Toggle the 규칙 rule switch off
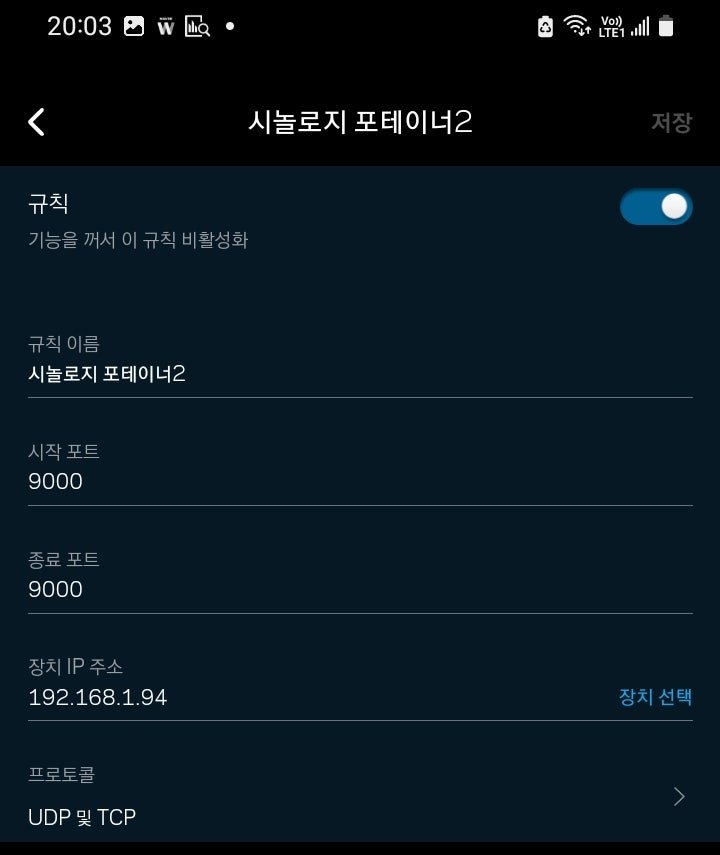This screenshot has height=855, width=720. pos(656,207)
